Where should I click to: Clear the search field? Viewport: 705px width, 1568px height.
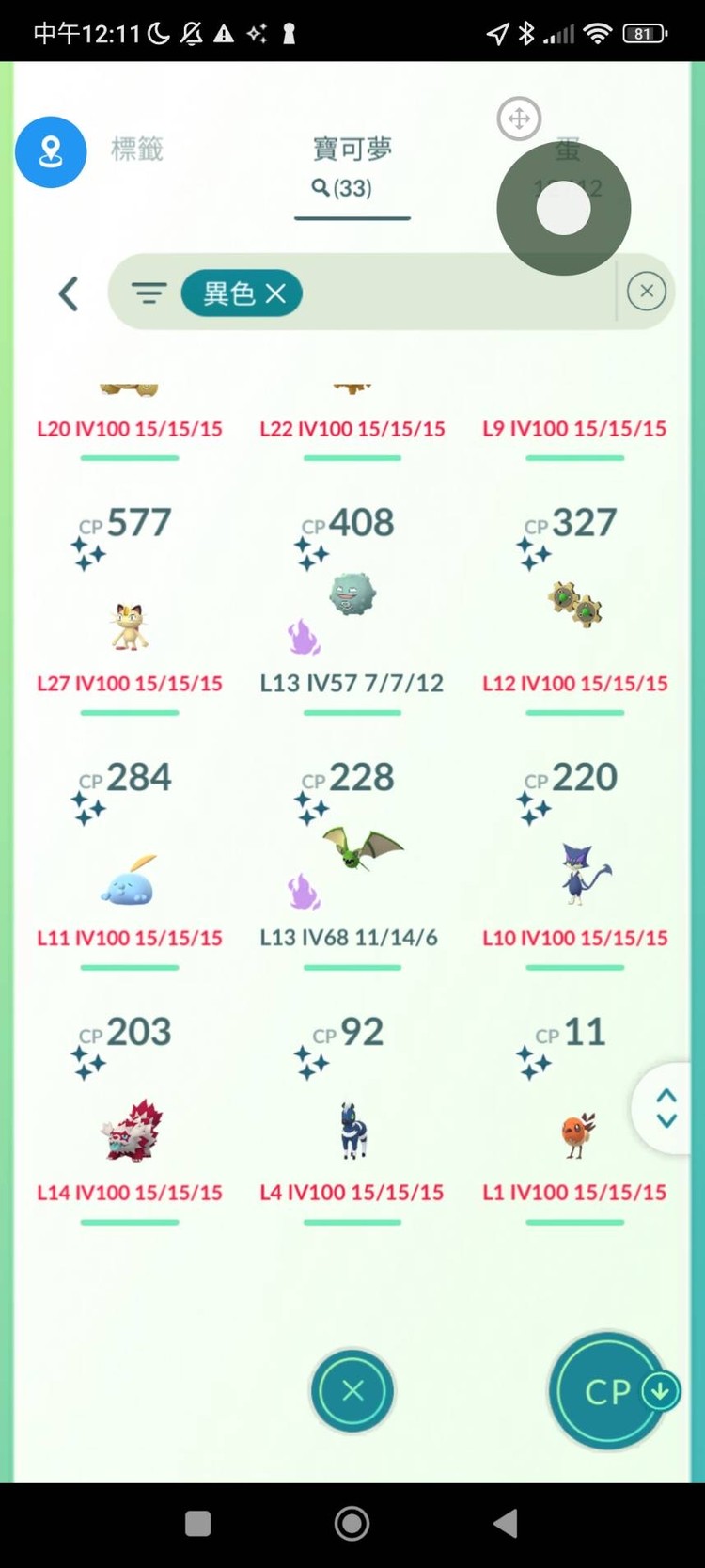[646, 292]
